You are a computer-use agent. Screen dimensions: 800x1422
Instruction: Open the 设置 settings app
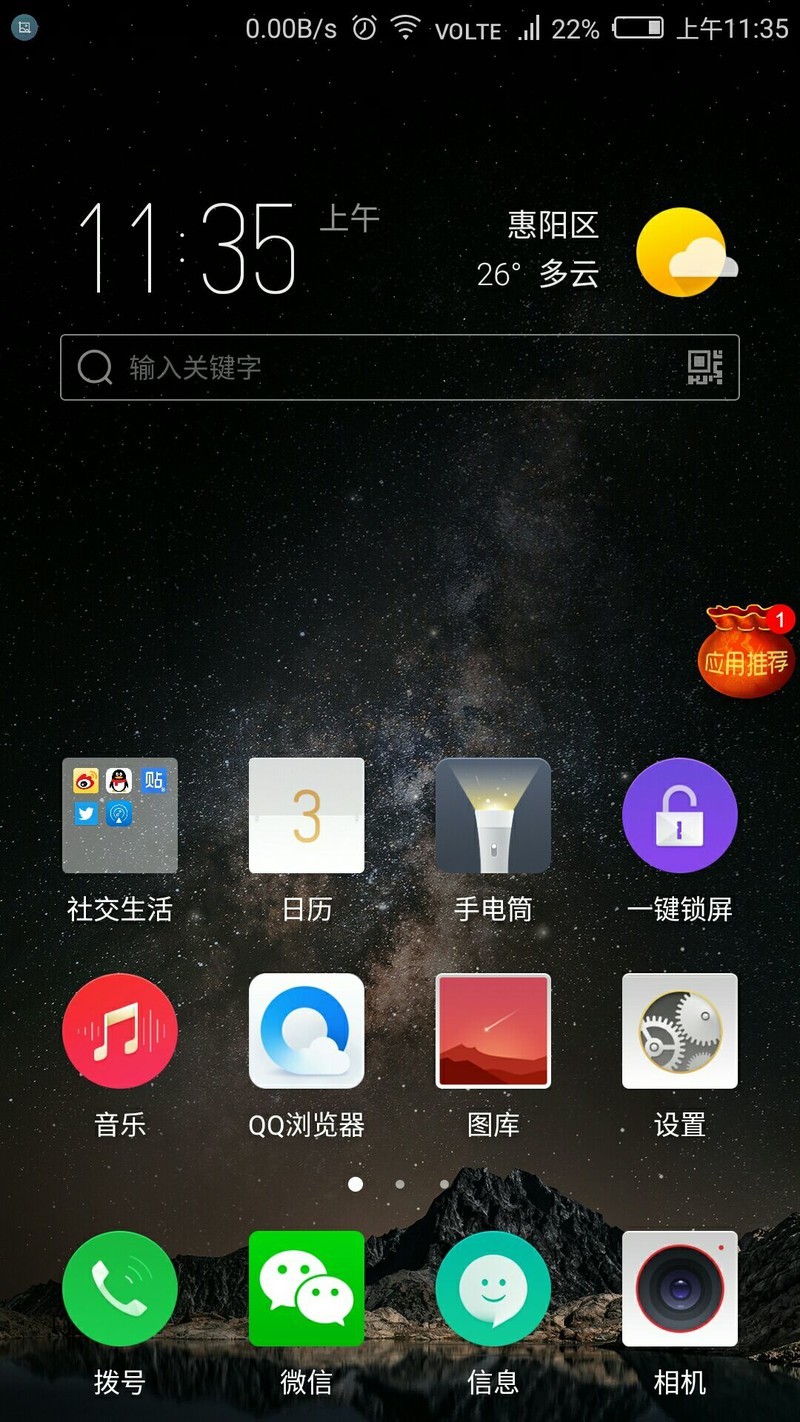coord(680,1030)
